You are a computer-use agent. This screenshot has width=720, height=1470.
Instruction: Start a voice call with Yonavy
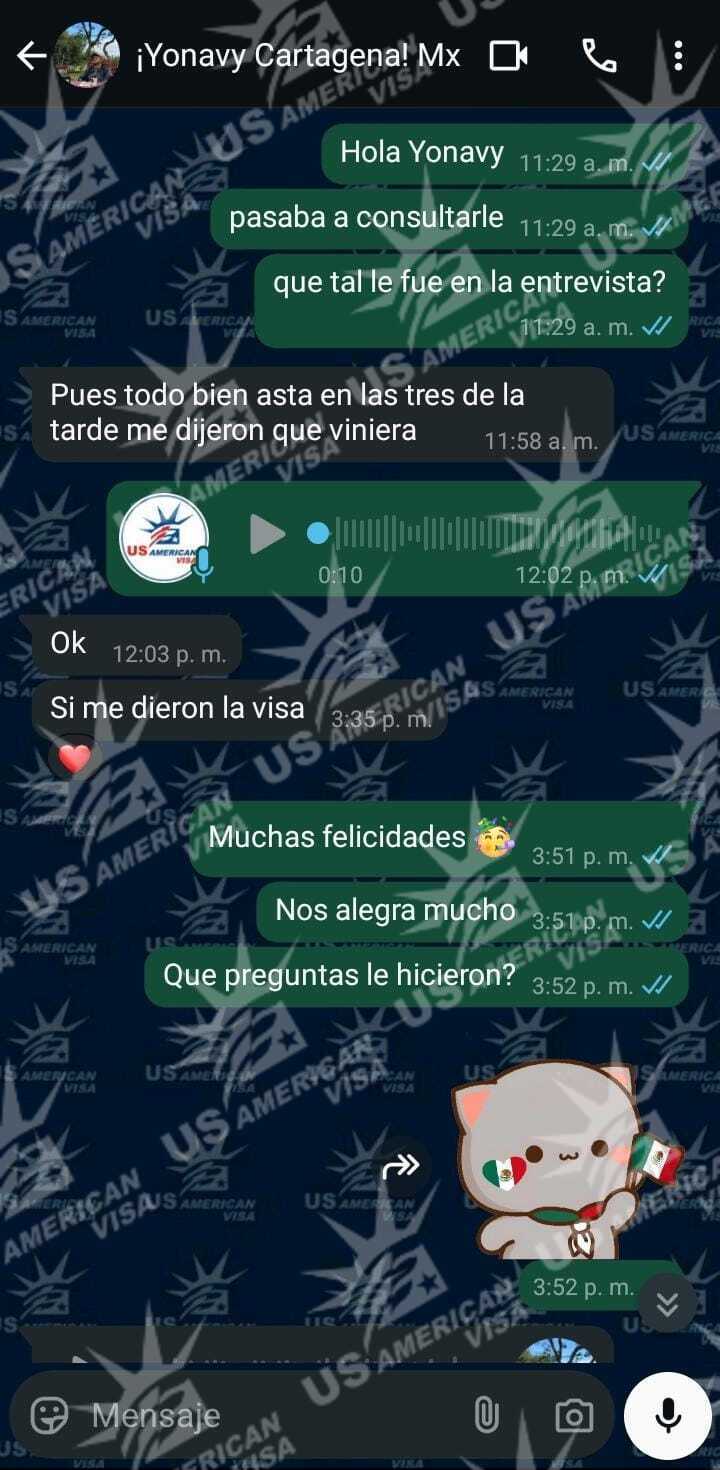[599, 56]
